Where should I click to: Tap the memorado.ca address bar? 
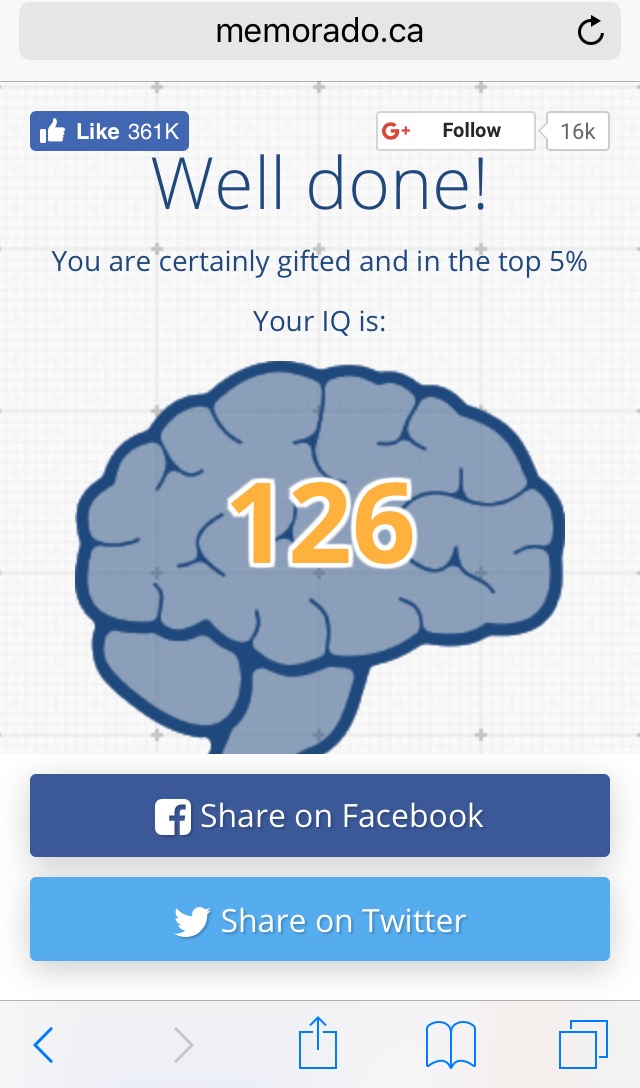pyautogui.click(x=320, y=31)
